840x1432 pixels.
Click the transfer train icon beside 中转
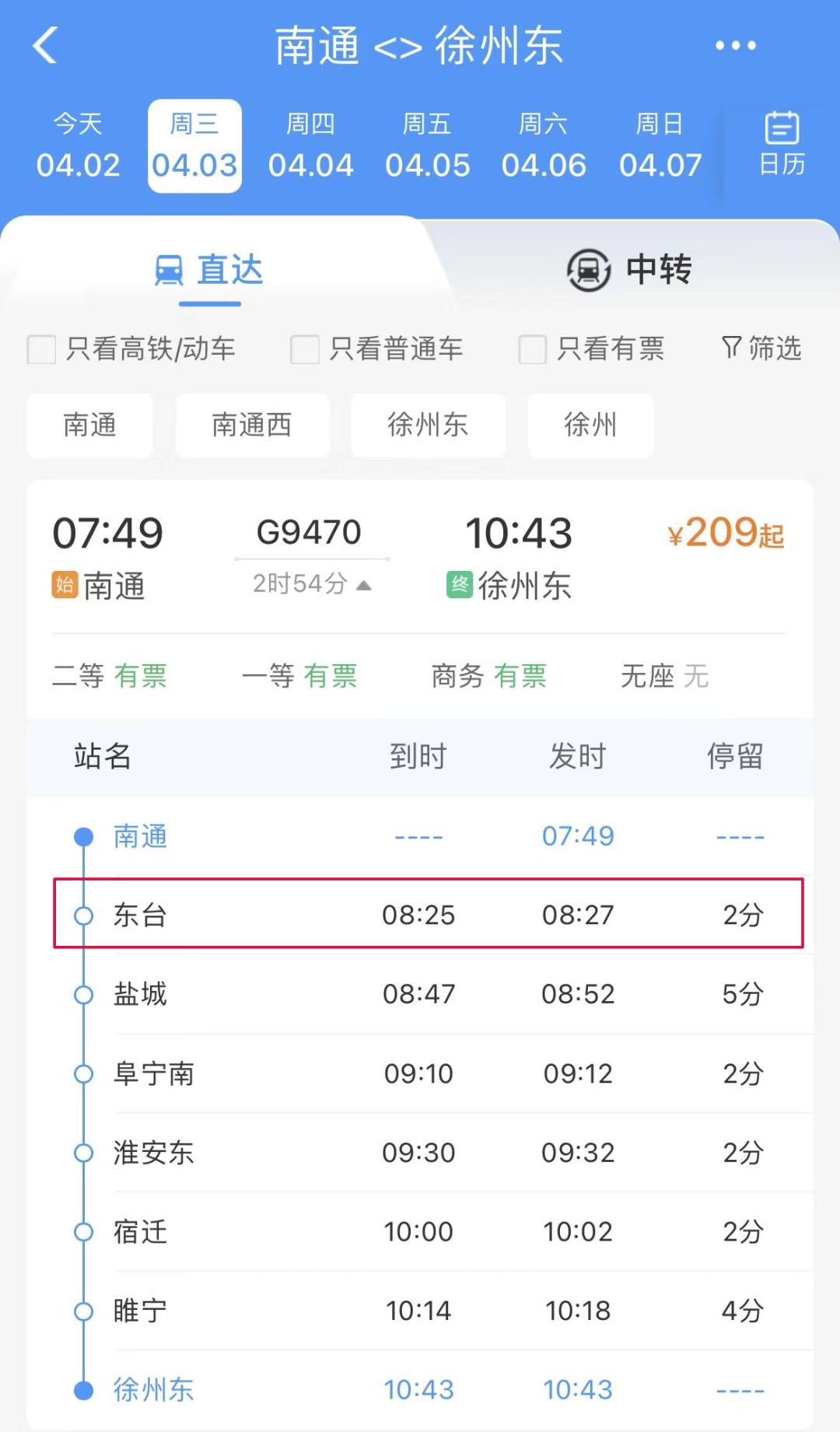[587, 270]
